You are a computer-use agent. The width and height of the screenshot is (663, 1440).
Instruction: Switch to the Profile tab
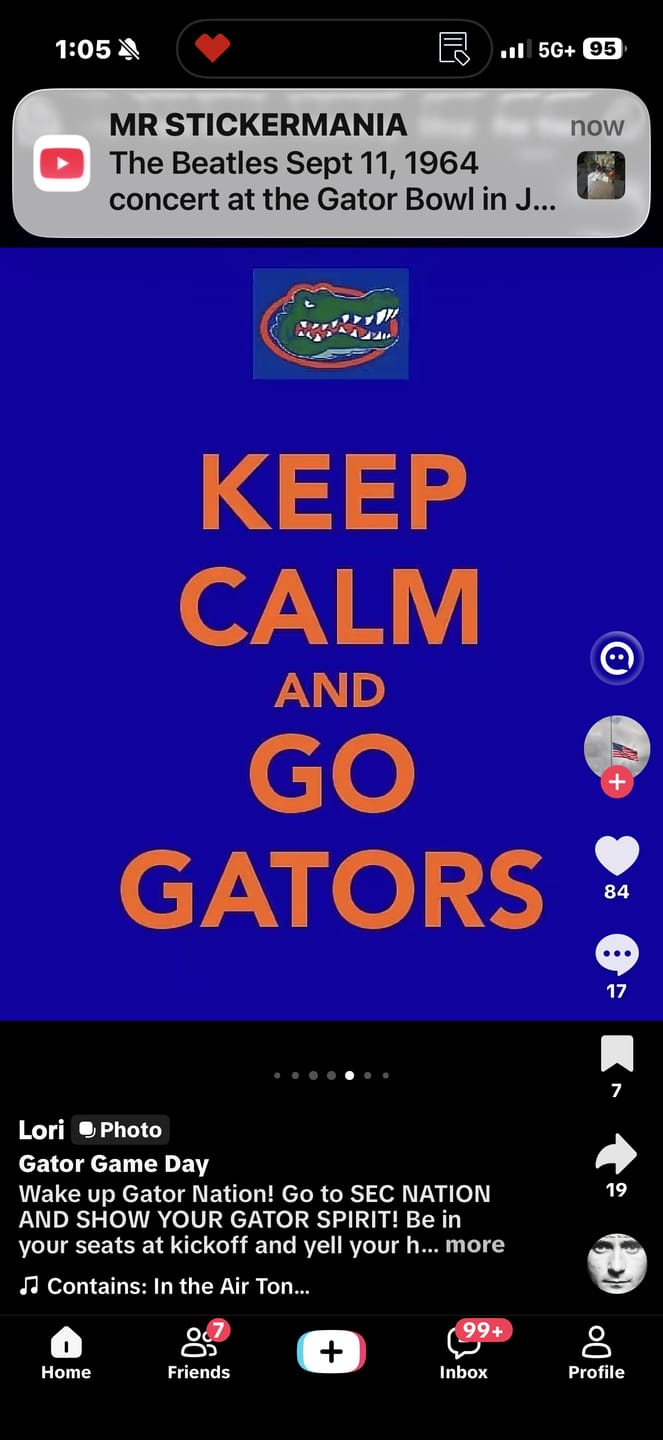tap(596, 1353)
